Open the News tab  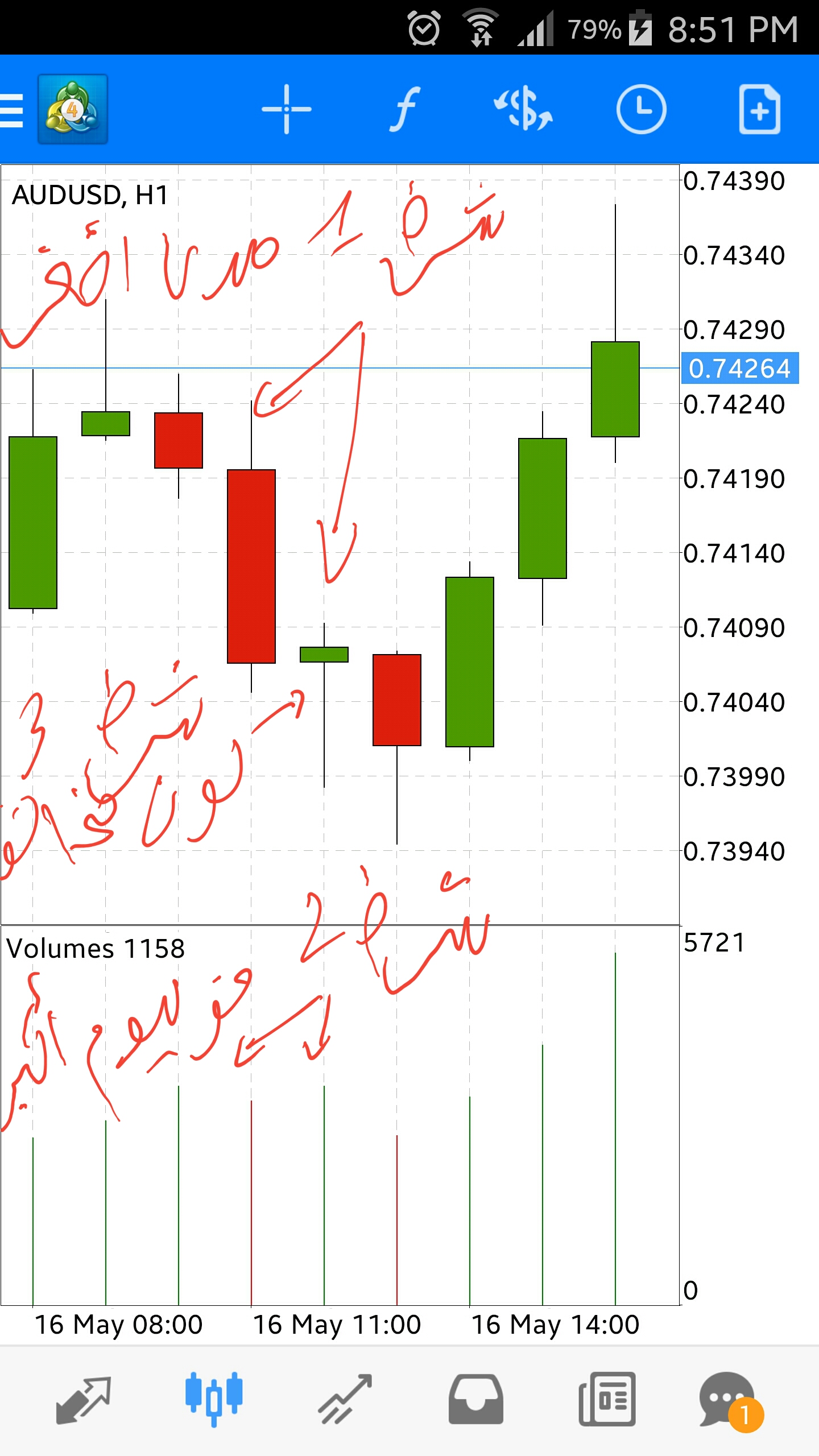[607, 1400]
